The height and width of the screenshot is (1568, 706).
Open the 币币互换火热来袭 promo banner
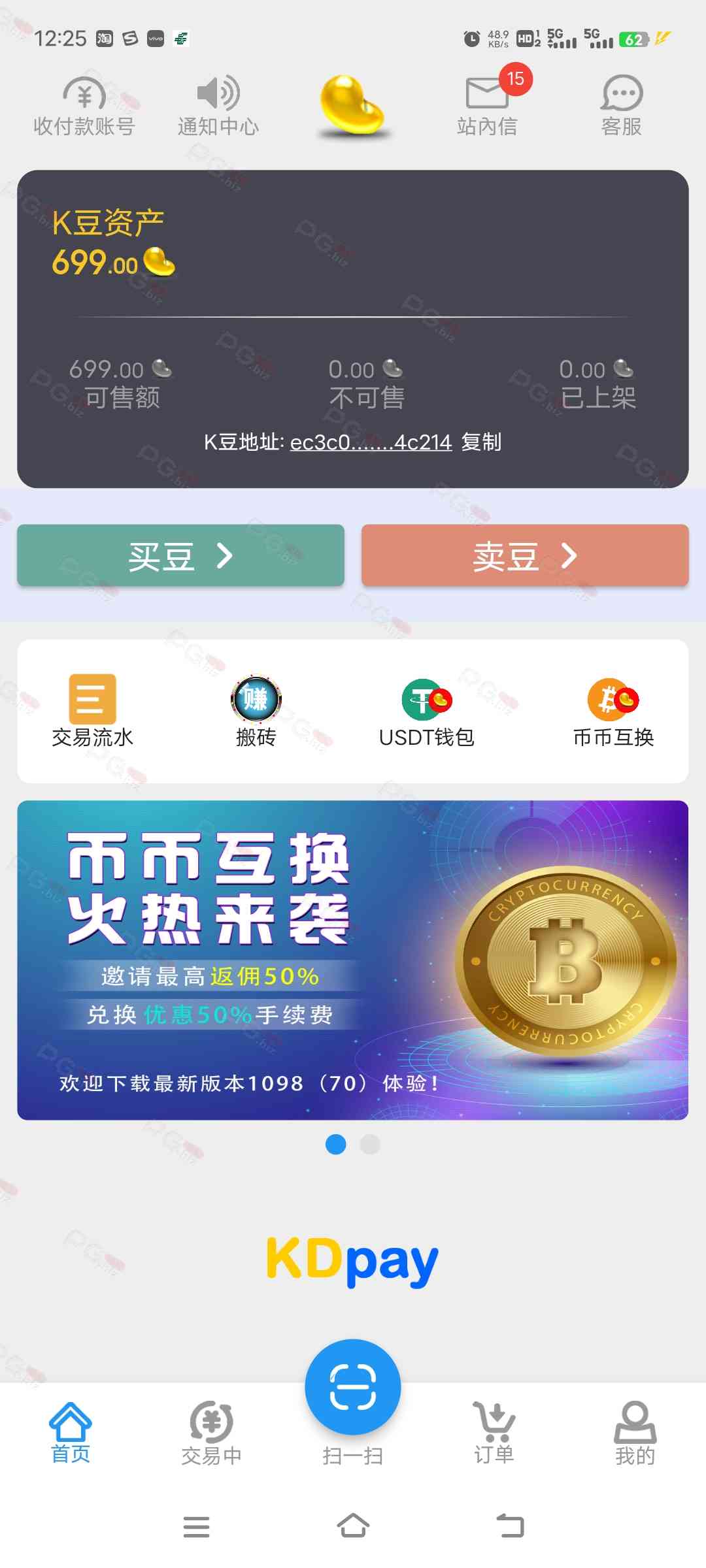click(352, 960)
